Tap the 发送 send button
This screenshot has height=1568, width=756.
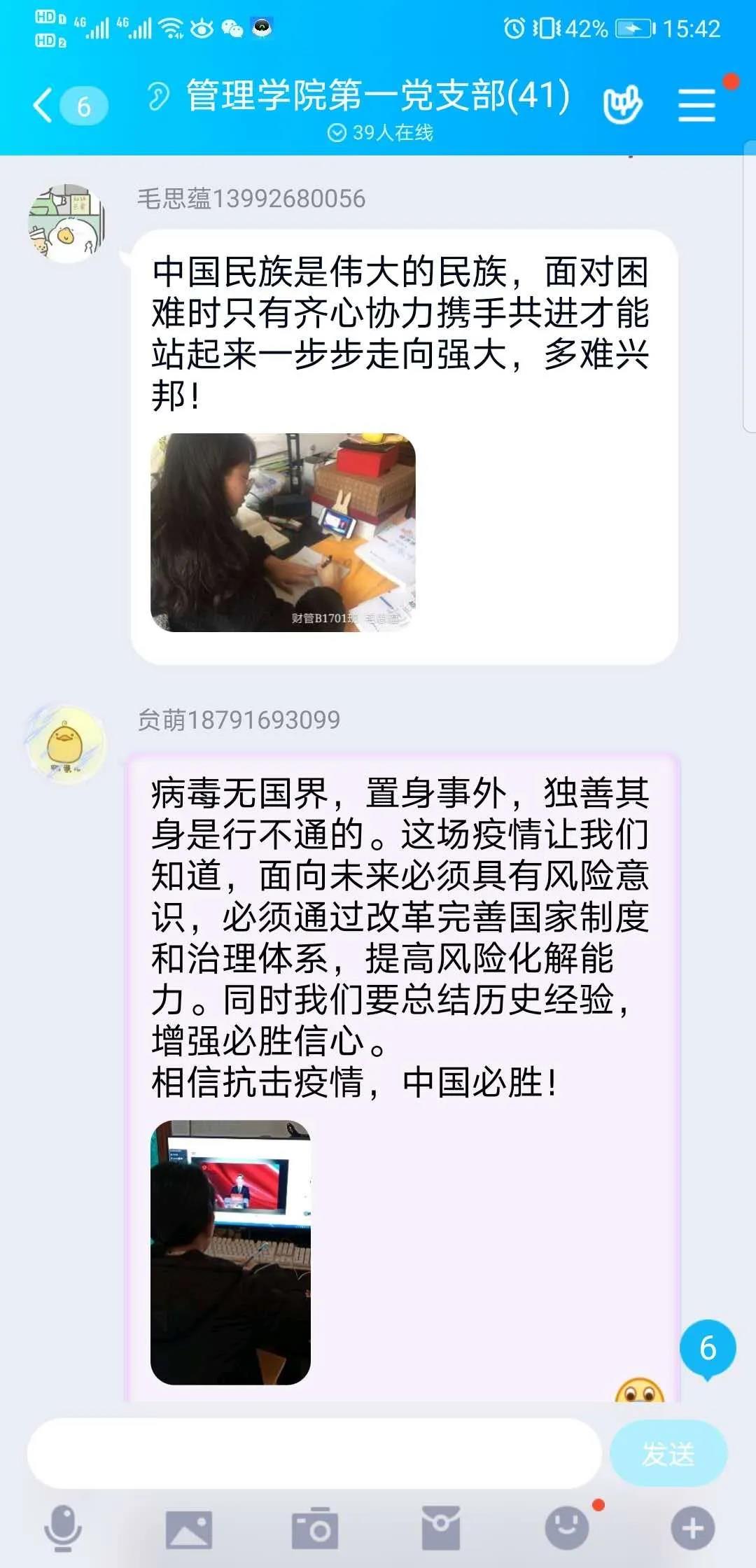668,1454
